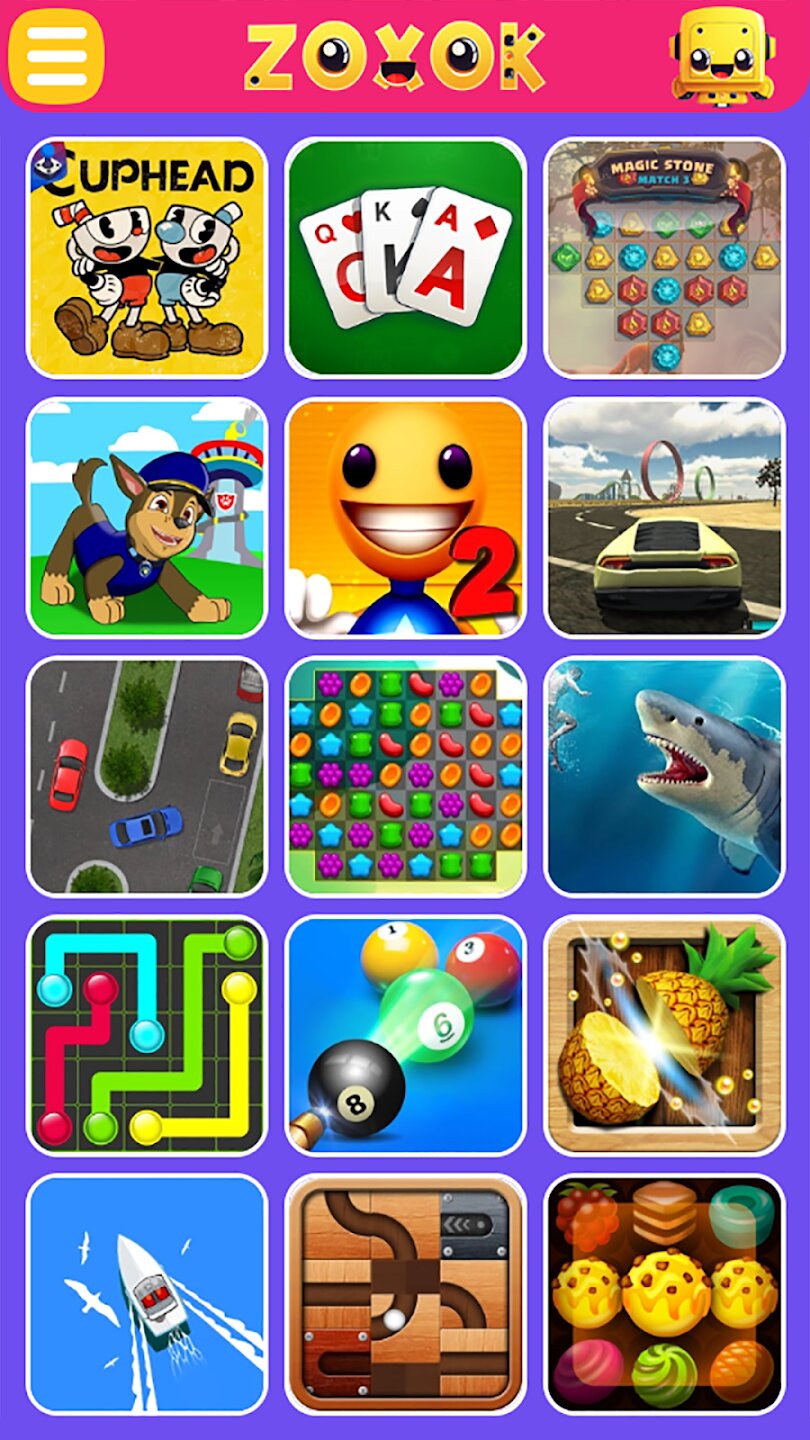Open the cakes and sweets match game
Viewport: 810px width, 1440px height.
(664, 1294)
